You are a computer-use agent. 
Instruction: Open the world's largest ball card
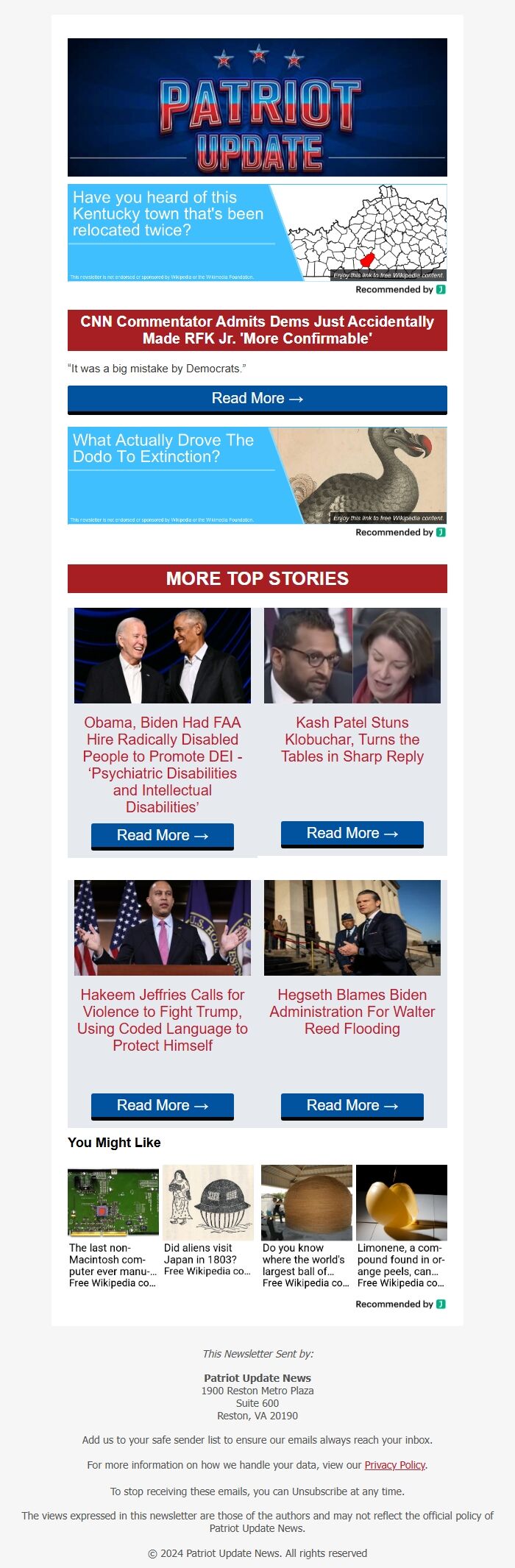click(x=306, y=1225)
